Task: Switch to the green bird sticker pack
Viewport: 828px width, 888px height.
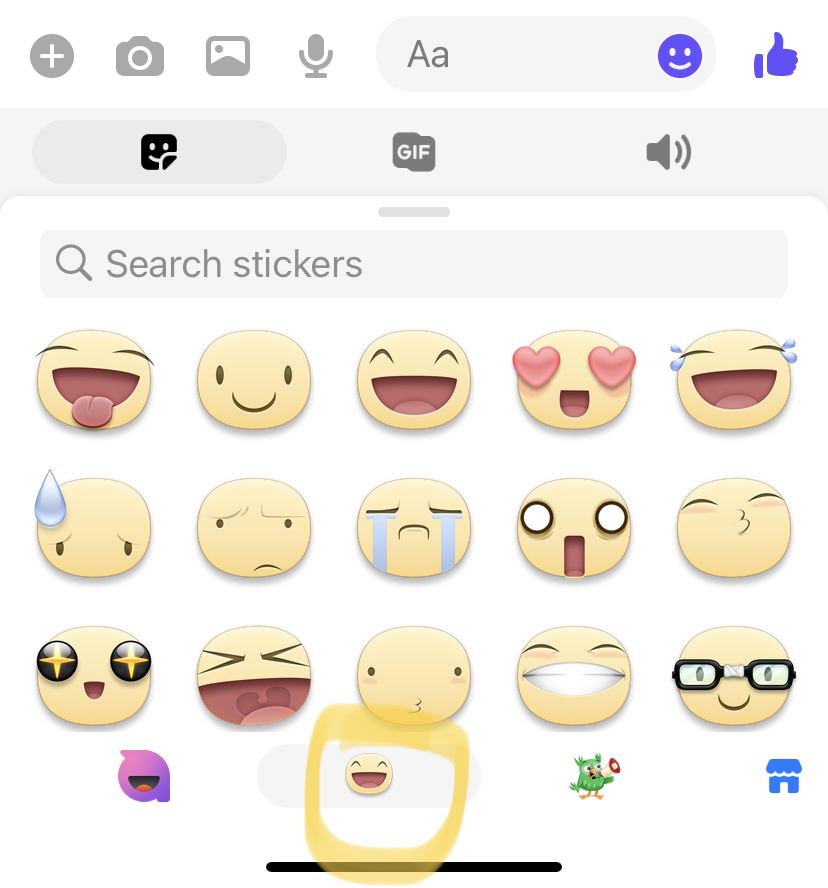Action: 594,775
